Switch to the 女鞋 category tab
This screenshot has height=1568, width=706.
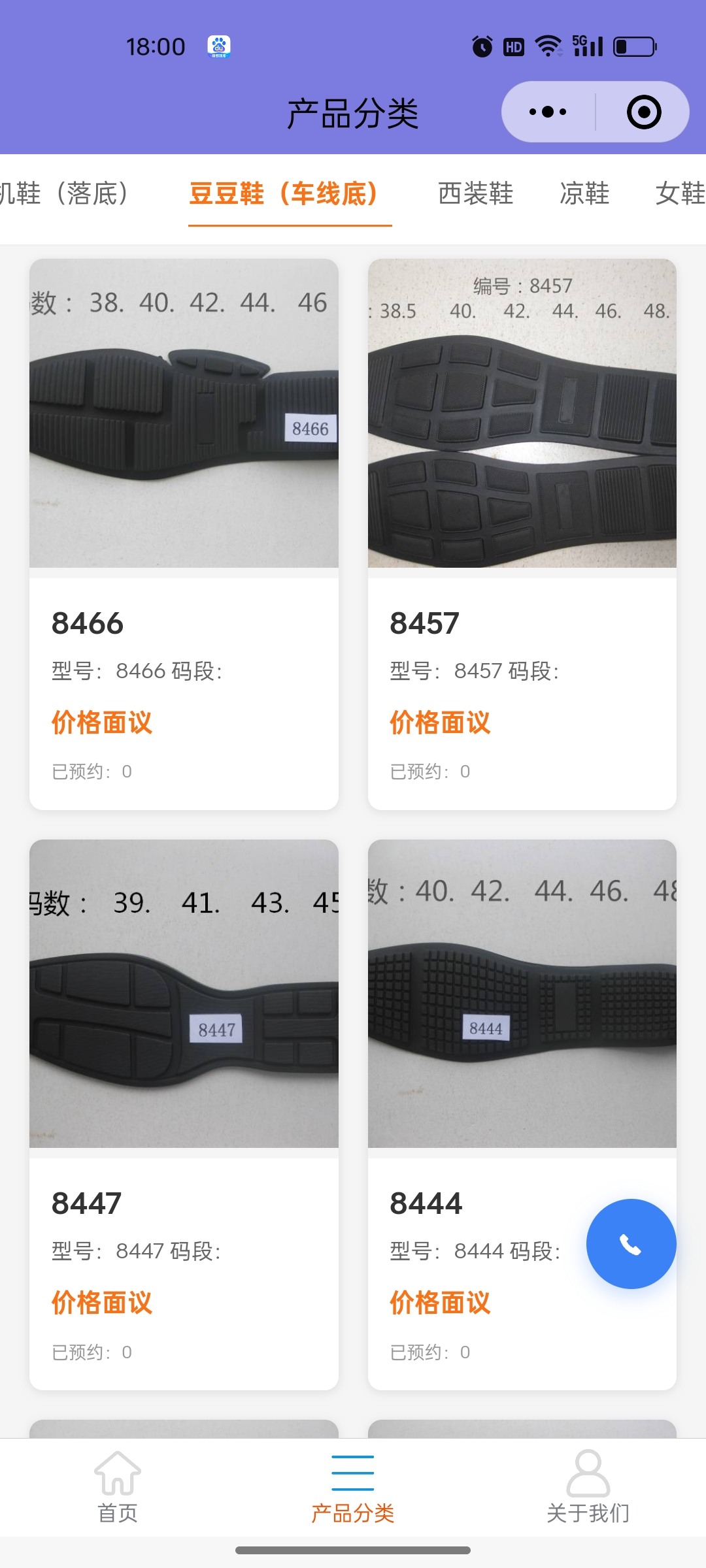[680, 193]
